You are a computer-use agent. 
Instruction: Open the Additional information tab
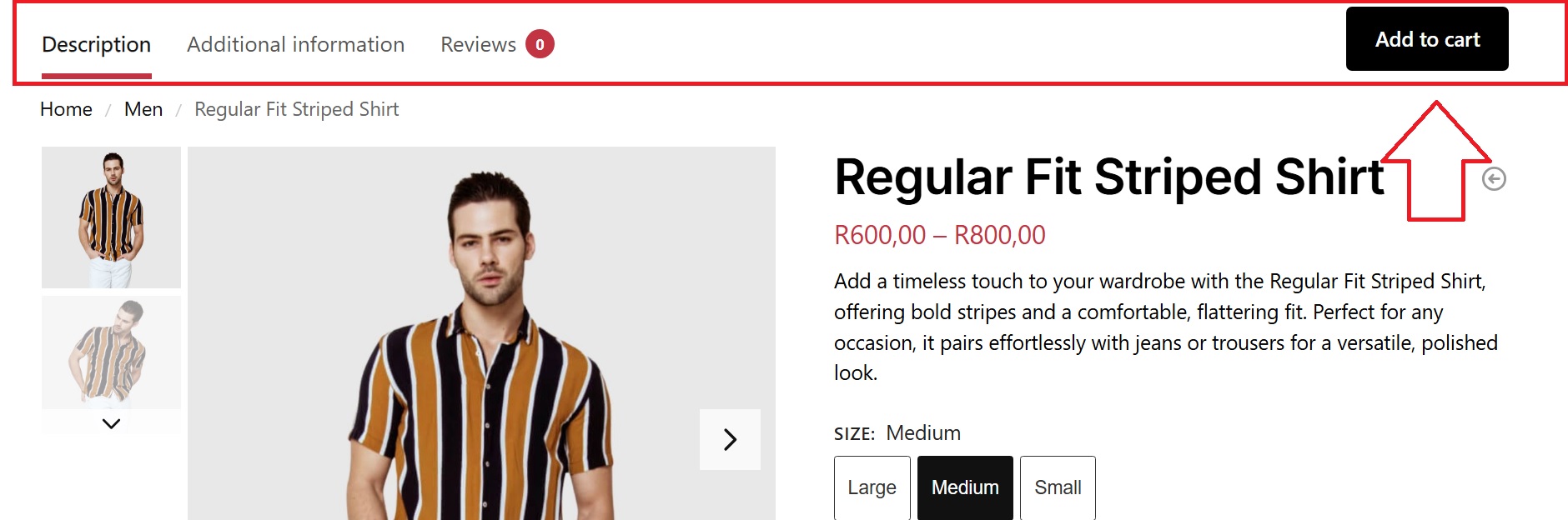[x=295, y=44]
